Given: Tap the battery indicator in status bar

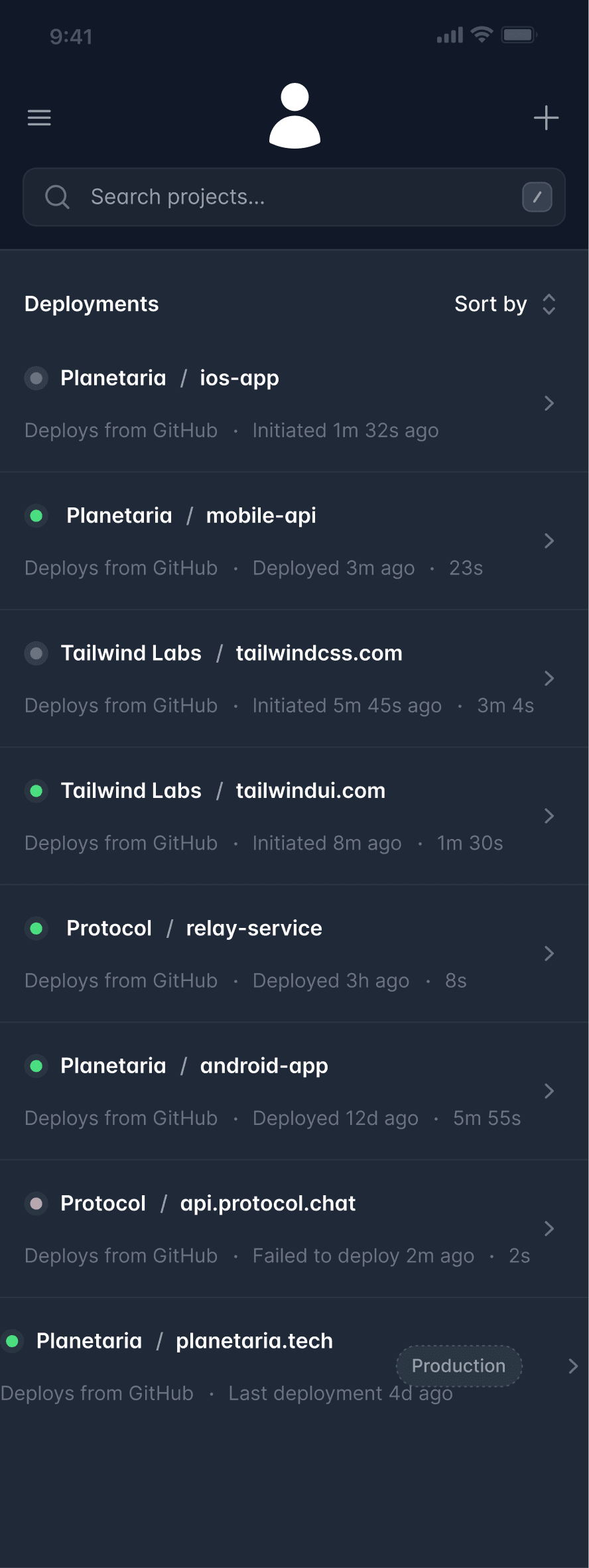Looking at the screenshot, I should 520,34.
